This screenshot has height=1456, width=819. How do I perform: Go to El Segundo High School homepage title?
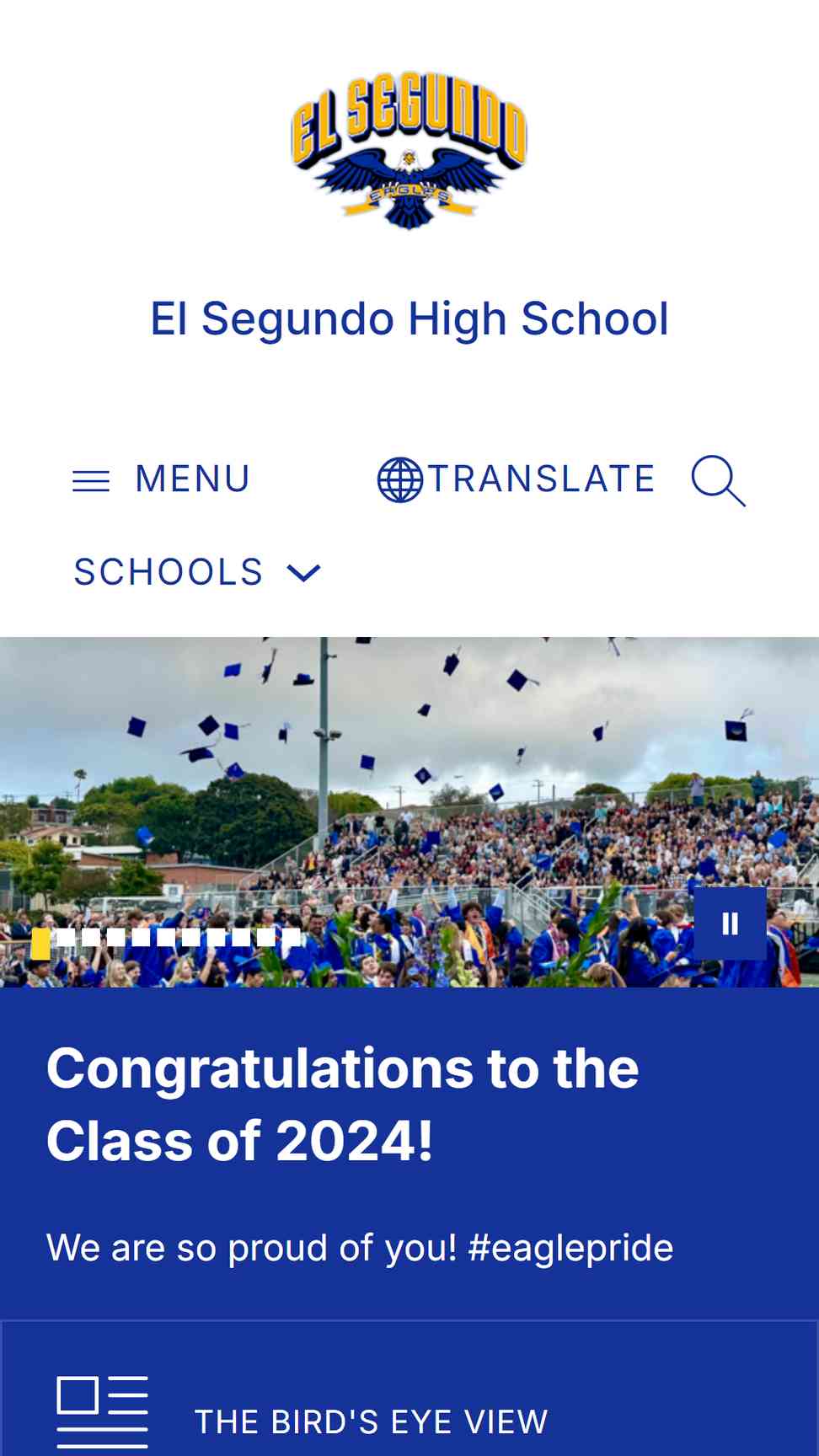pos(409,319)
